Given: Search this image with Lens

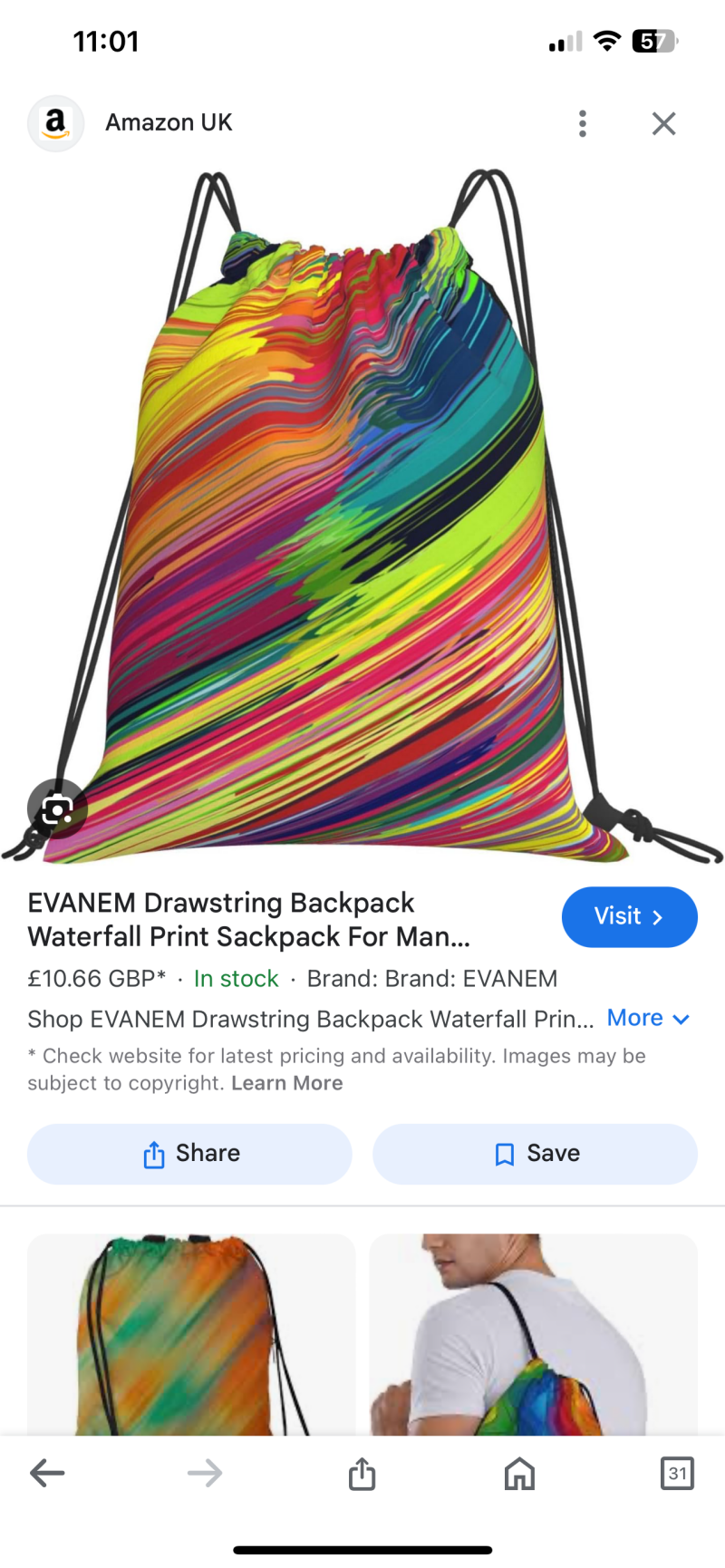Looking at the screenshot, I should 57,808.
